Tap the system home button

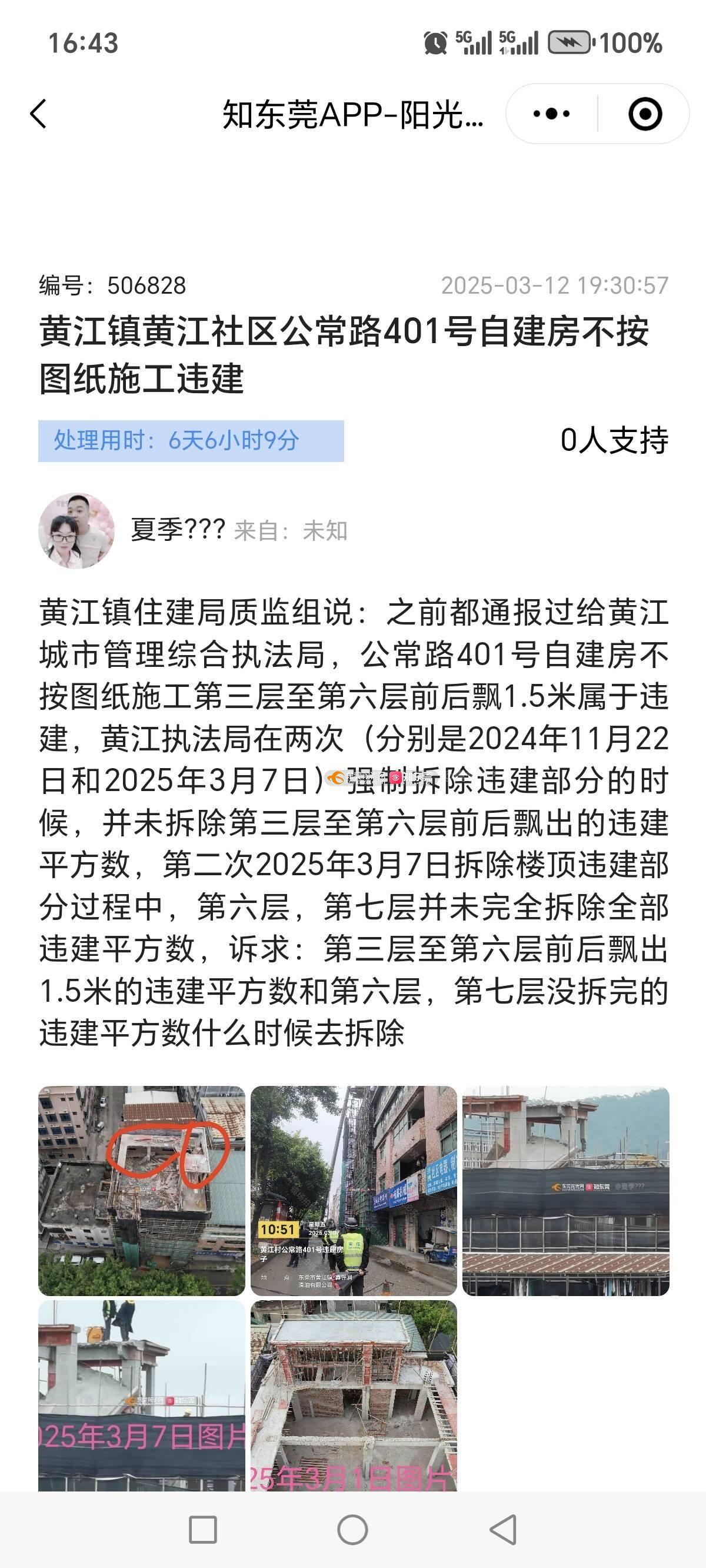[x=352, y=1530]
